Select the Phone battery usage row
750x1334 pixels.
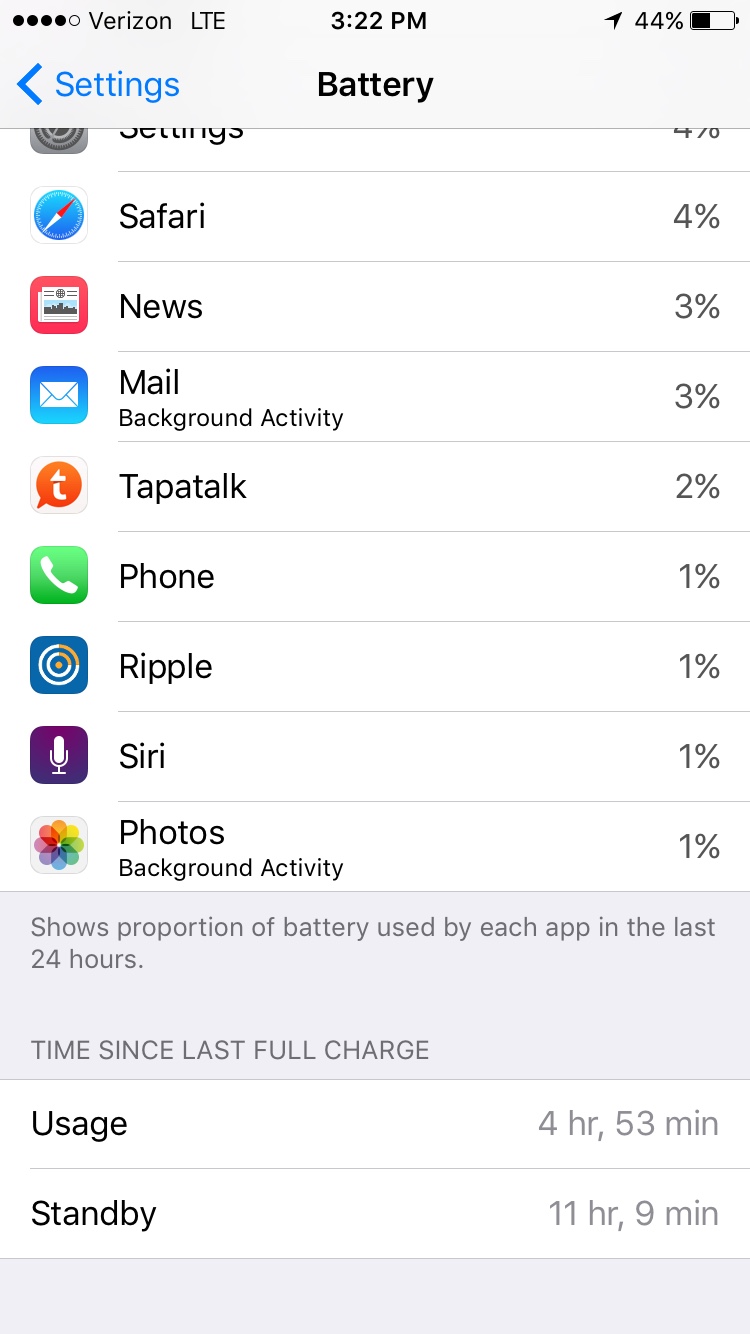coord(375,576)
